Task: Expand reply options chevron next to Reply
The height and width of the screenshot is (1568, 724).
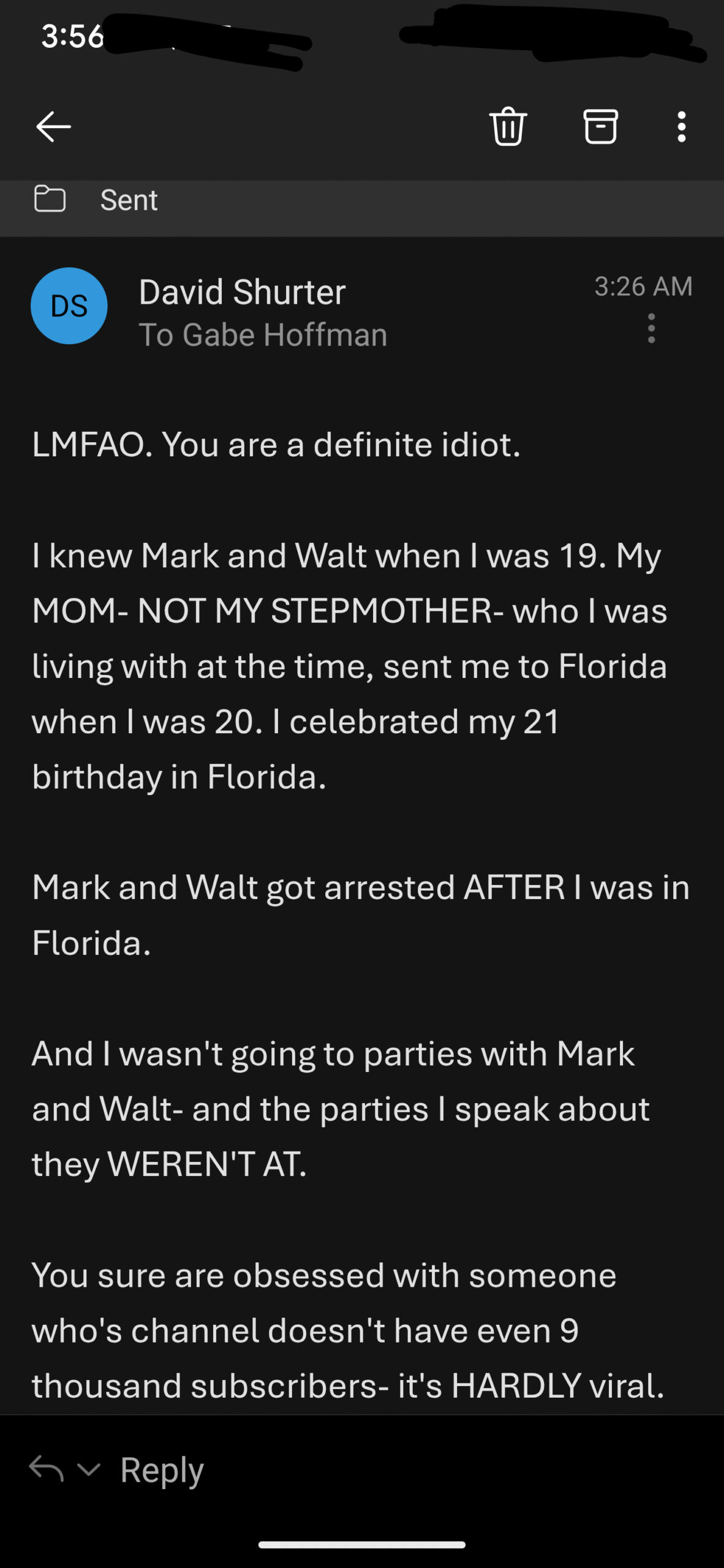Action: click(89, 1469)
